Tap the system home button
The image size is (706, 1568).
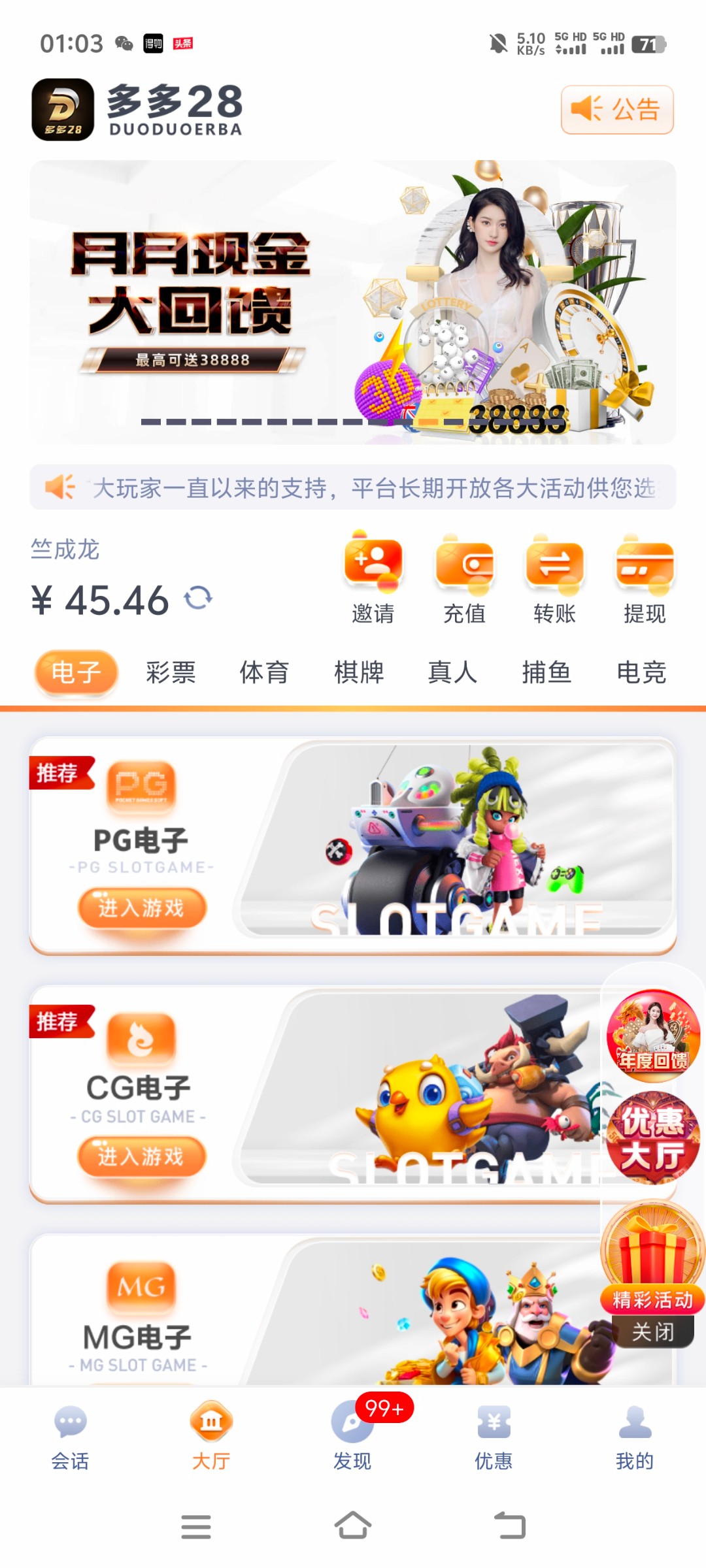(x=353, y=1526)
